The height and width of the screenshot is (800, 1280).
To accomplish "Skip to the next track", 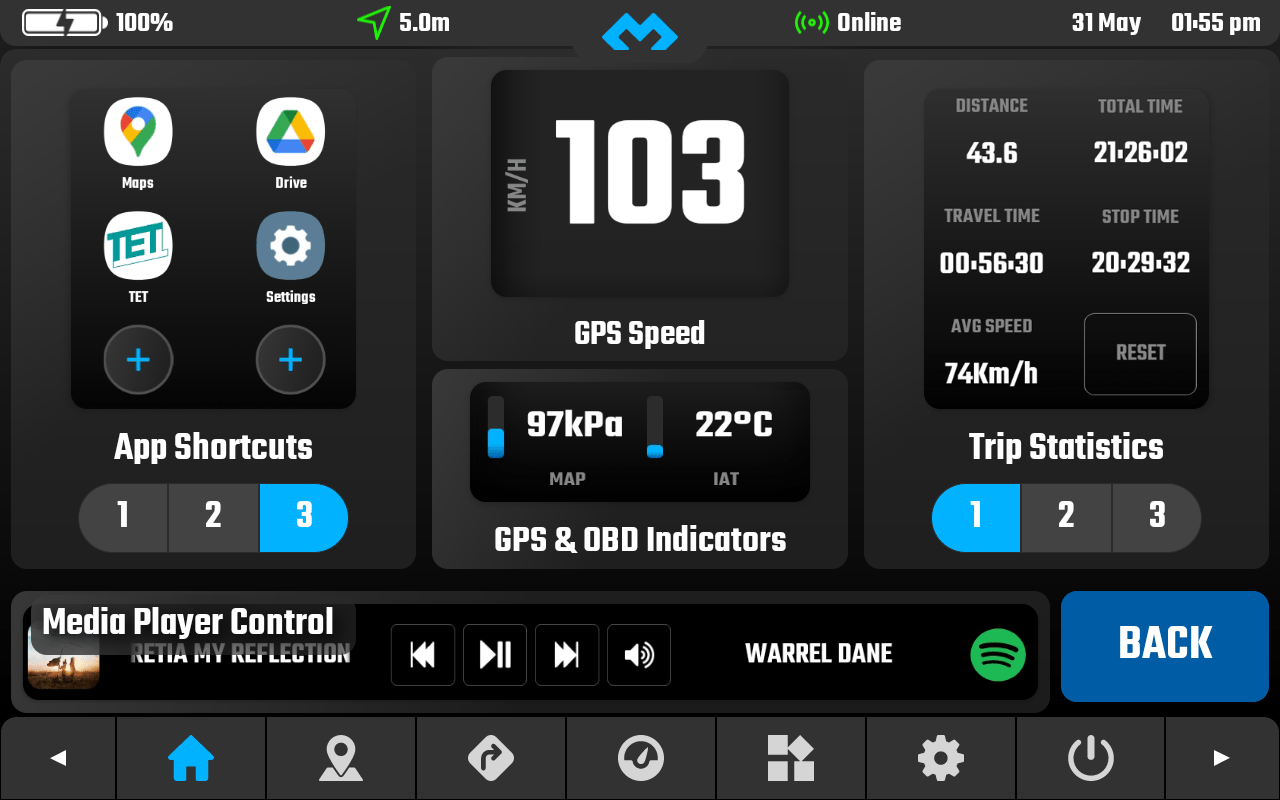I will (567, 655).
